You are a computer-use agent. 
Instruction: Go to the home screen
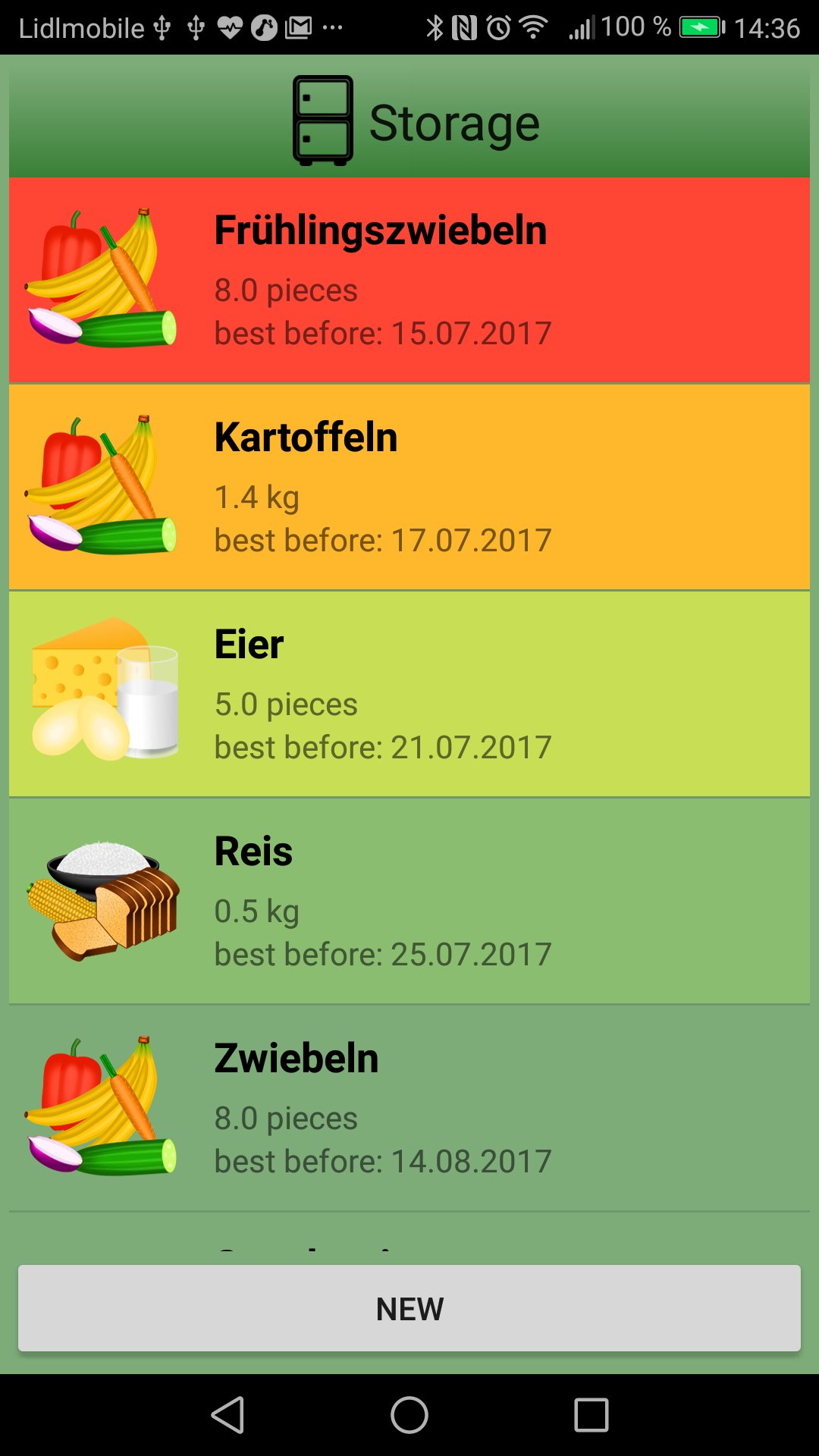tap(409, 1415)
